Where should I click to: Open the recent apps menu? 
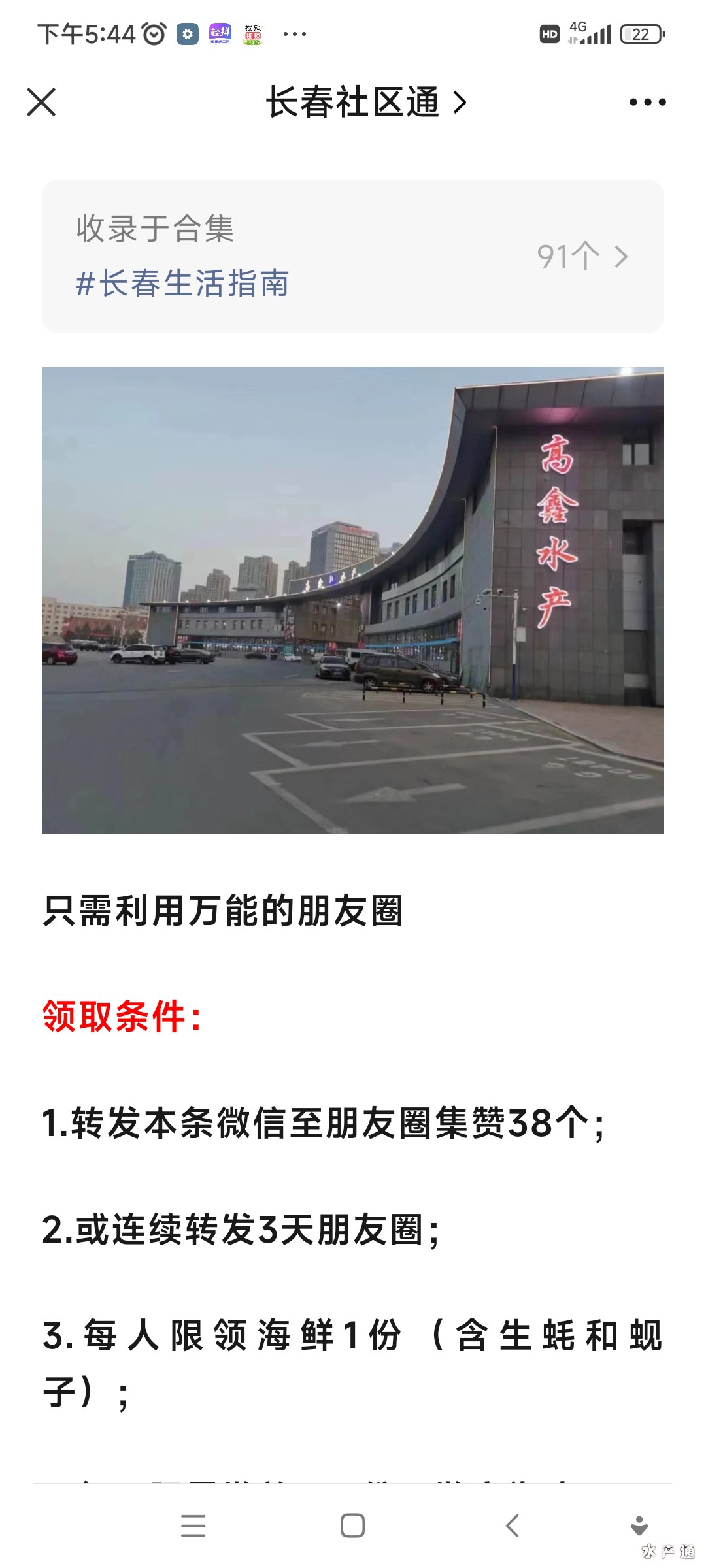[x=193, y=1526]
